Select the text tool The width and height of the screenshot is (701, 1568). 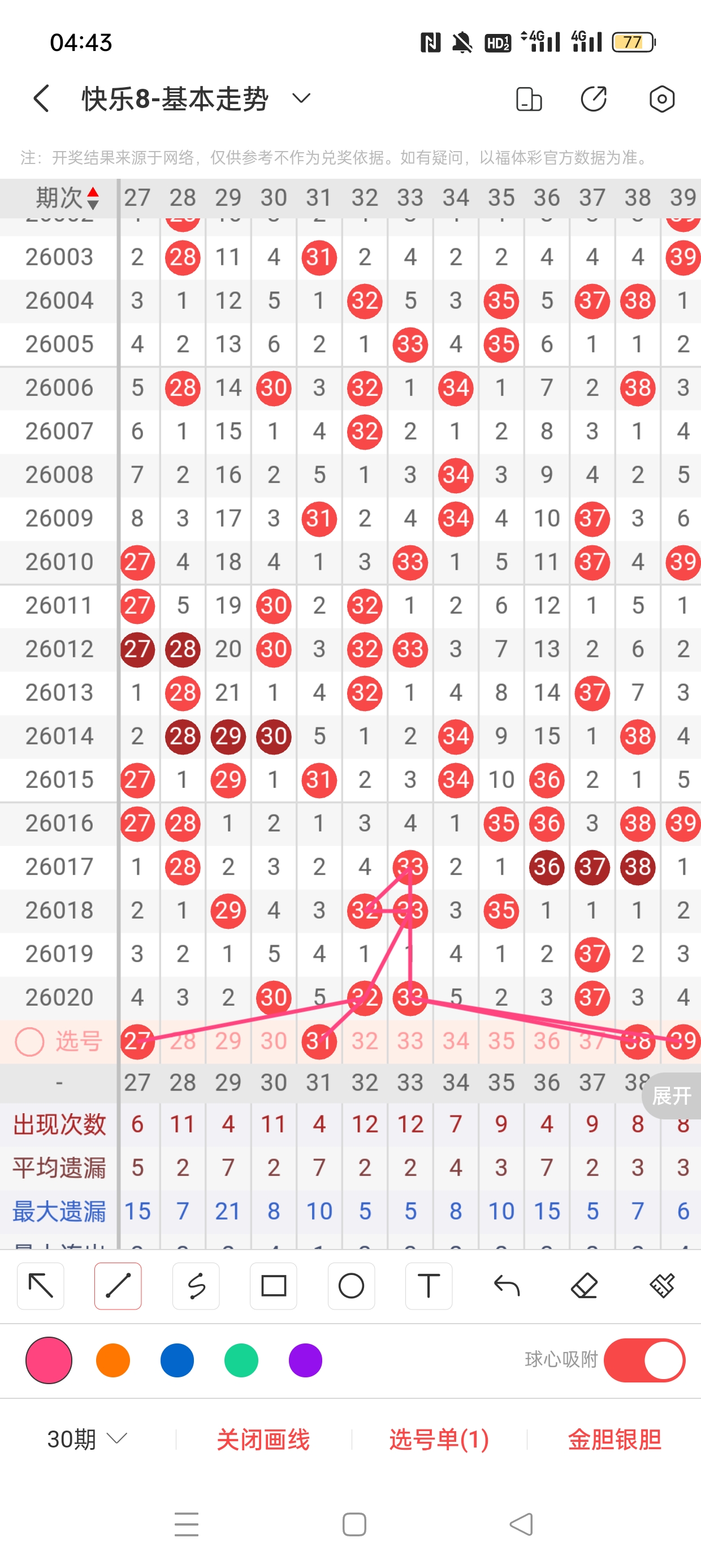(x=429, y=1286)
